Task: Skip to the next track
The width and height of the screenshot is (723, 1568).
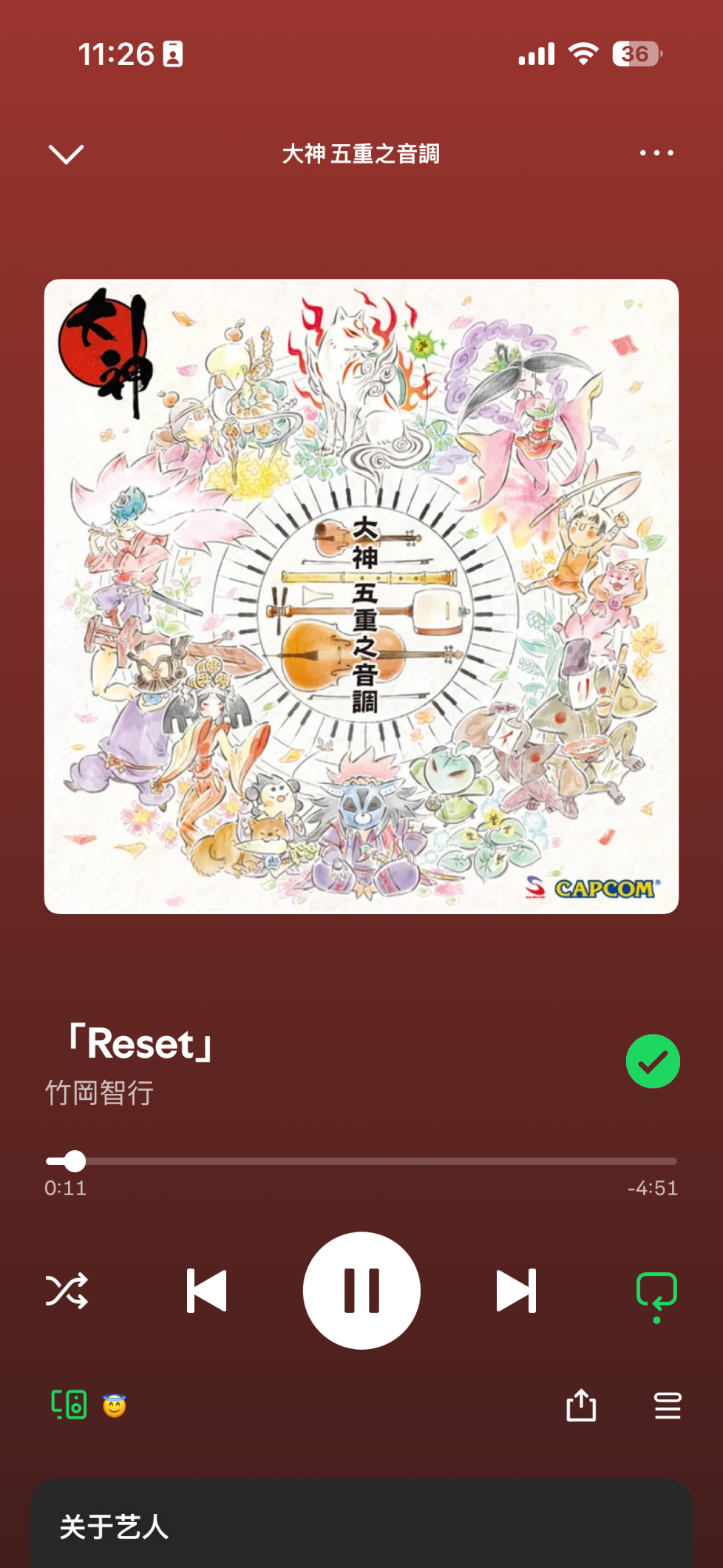Action: (516, 1291)
